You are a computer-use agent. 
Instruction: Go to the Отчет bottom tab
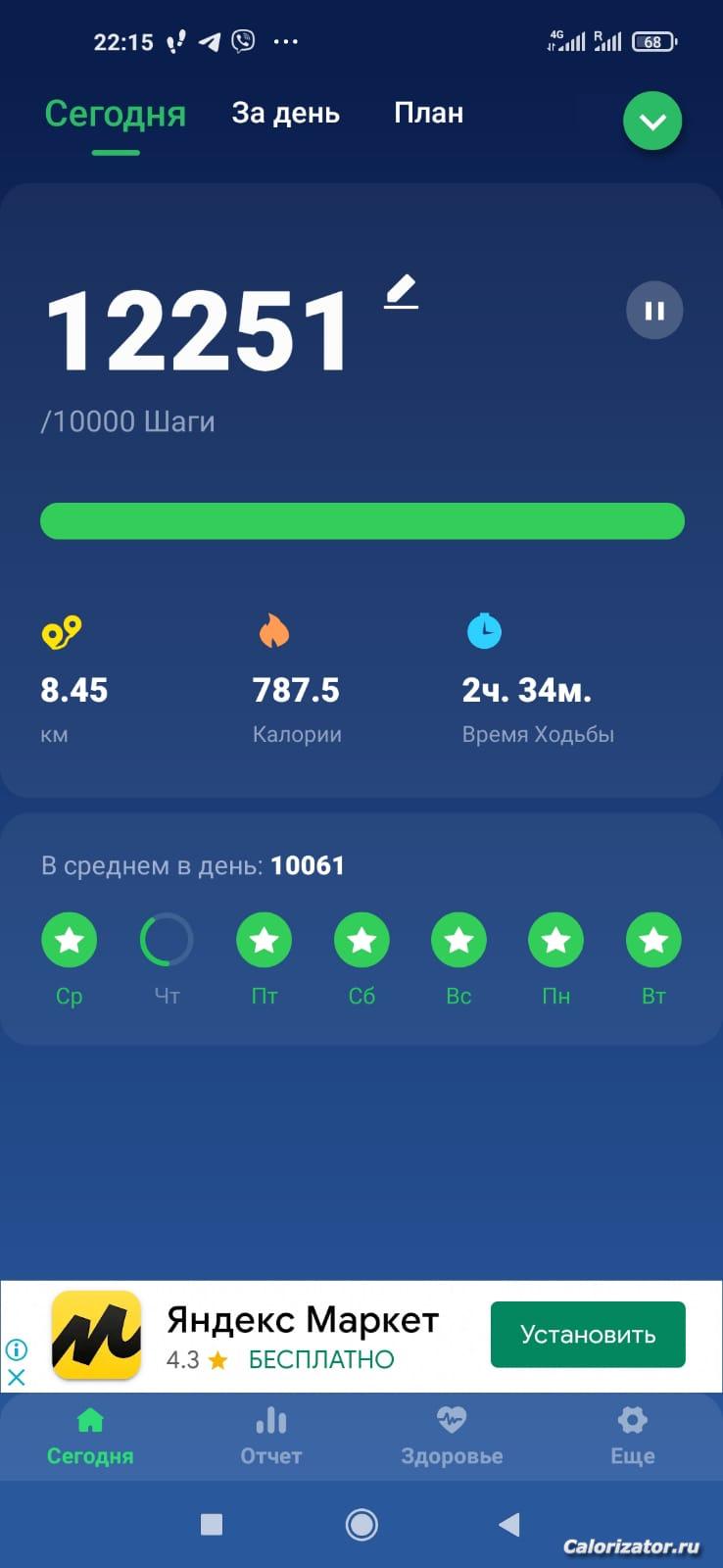pyautogui.click(x=271, y=1436)
